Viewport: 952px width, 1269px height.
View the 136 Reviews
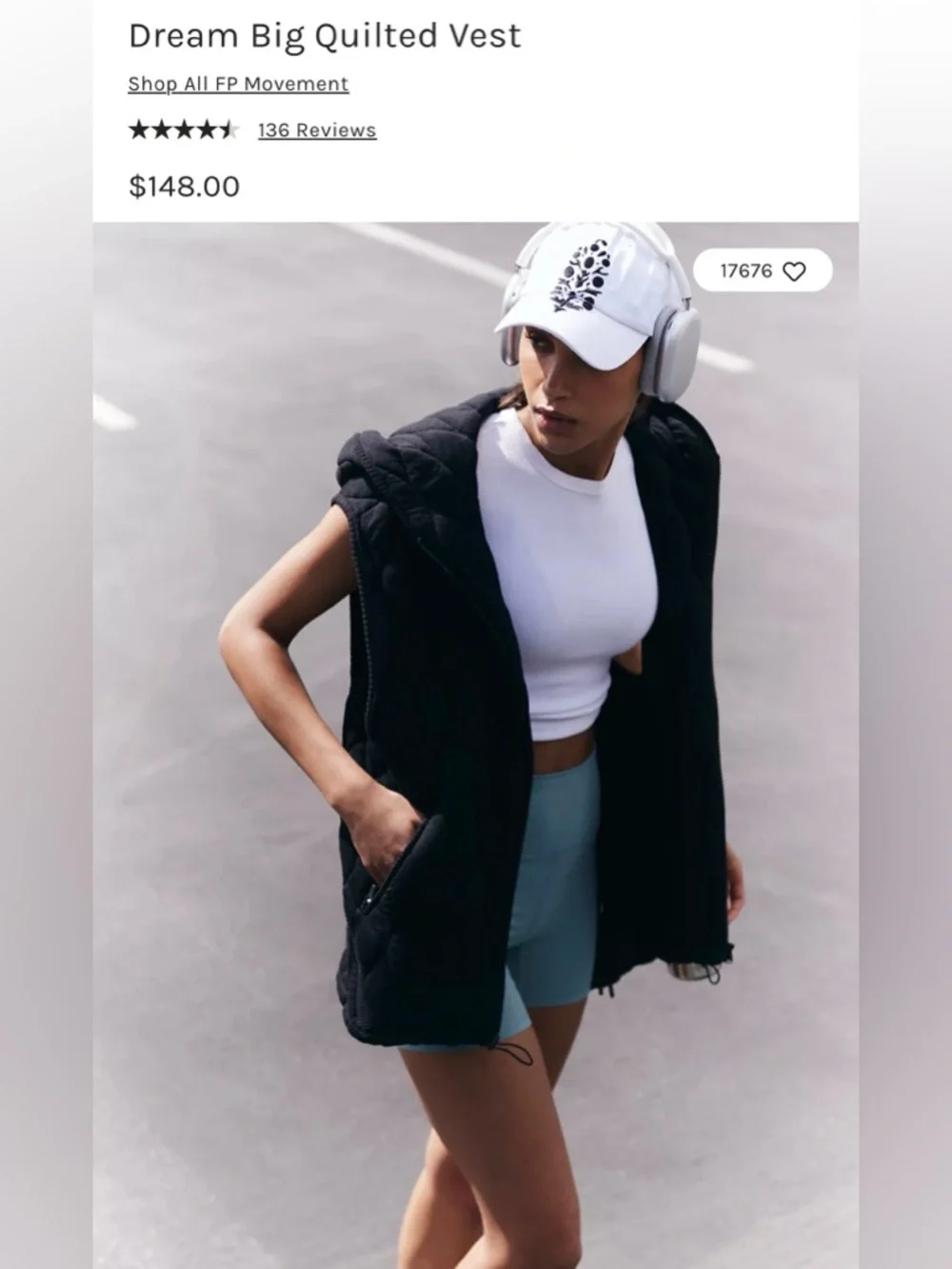coord(317,130)
